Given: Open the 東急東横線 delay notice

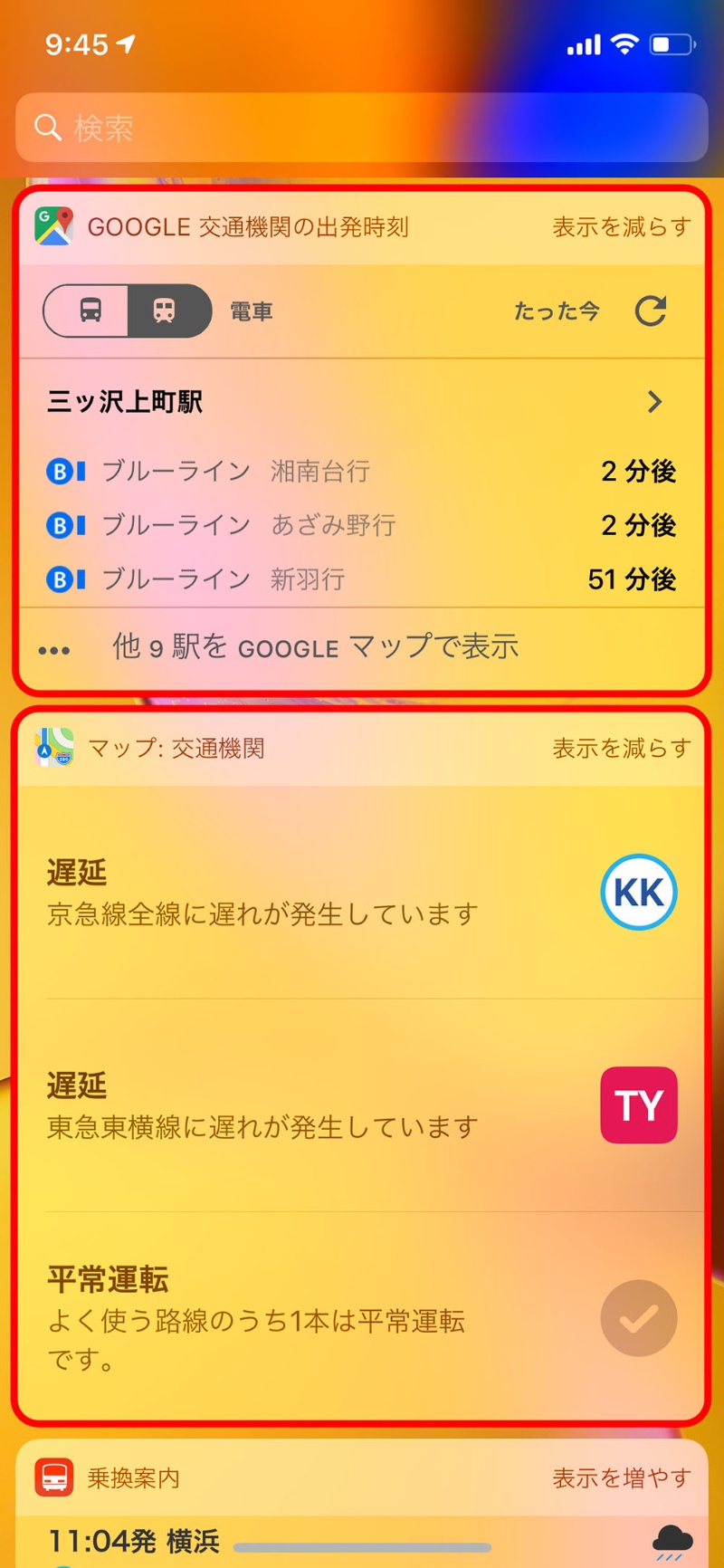Looking at the screenshot, I should coord(362,1105).
